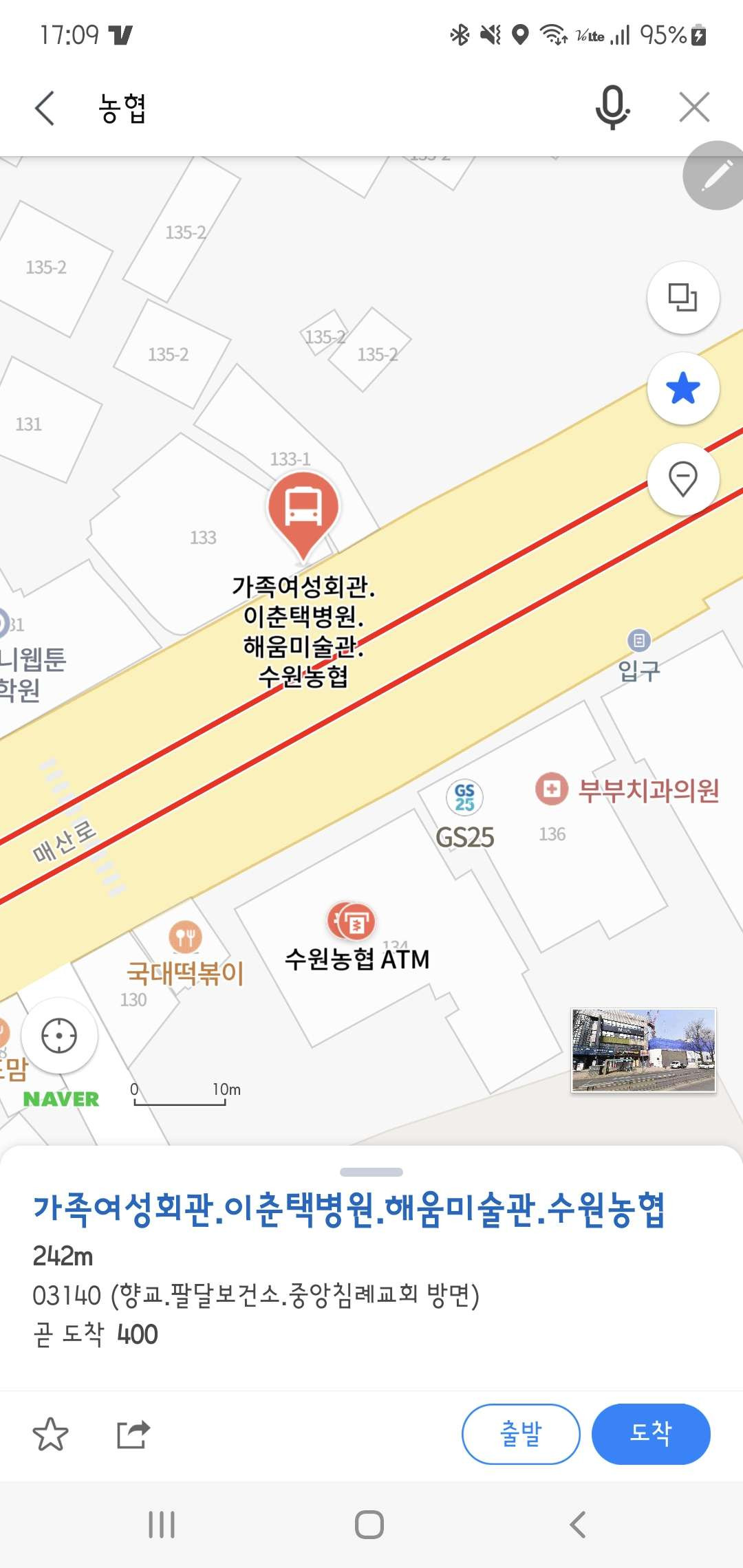Select the 부부치과의원 marker
743x1568 pixels.
551,790
